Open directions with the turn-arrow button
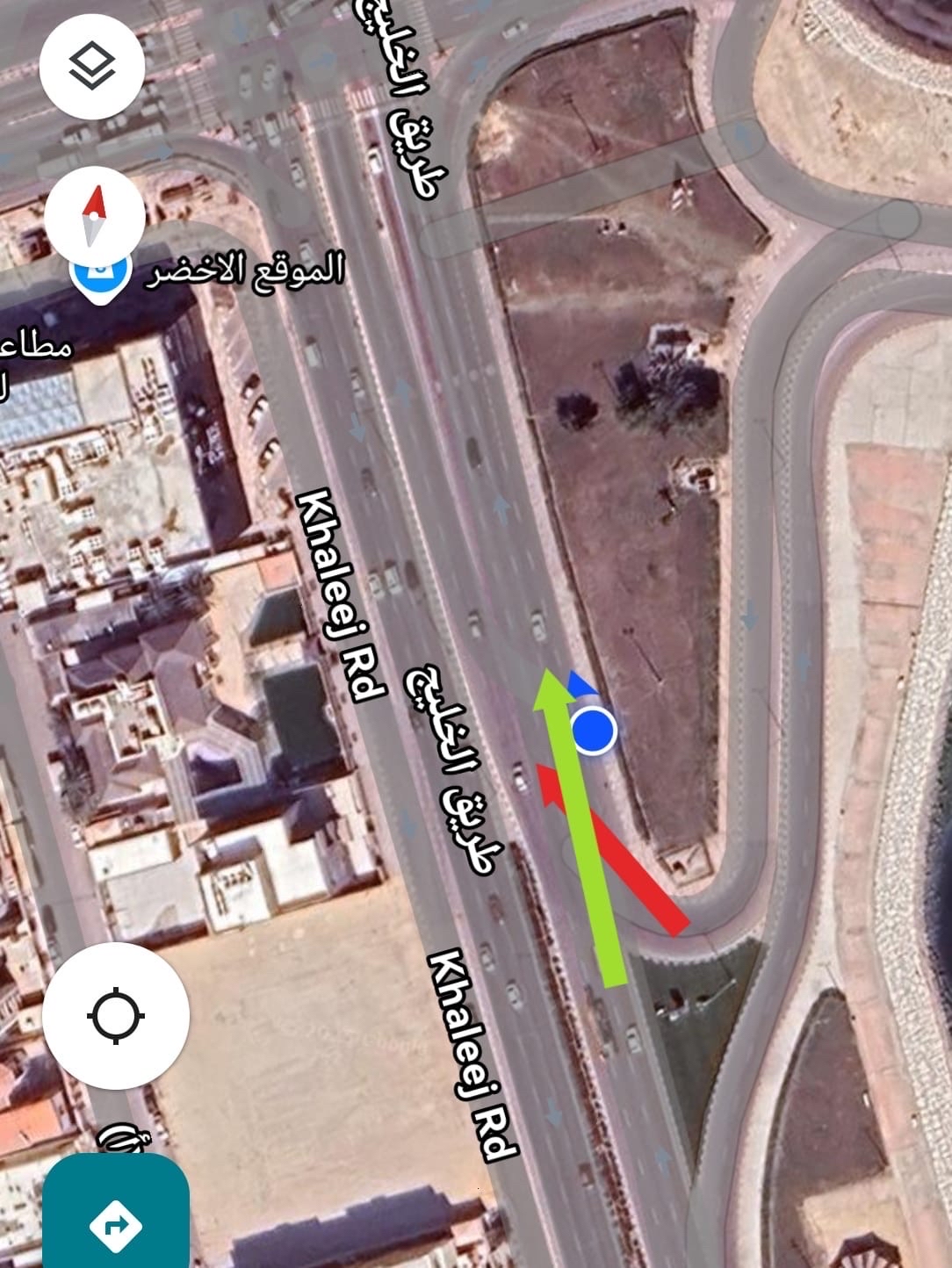 coord(116,1222)
